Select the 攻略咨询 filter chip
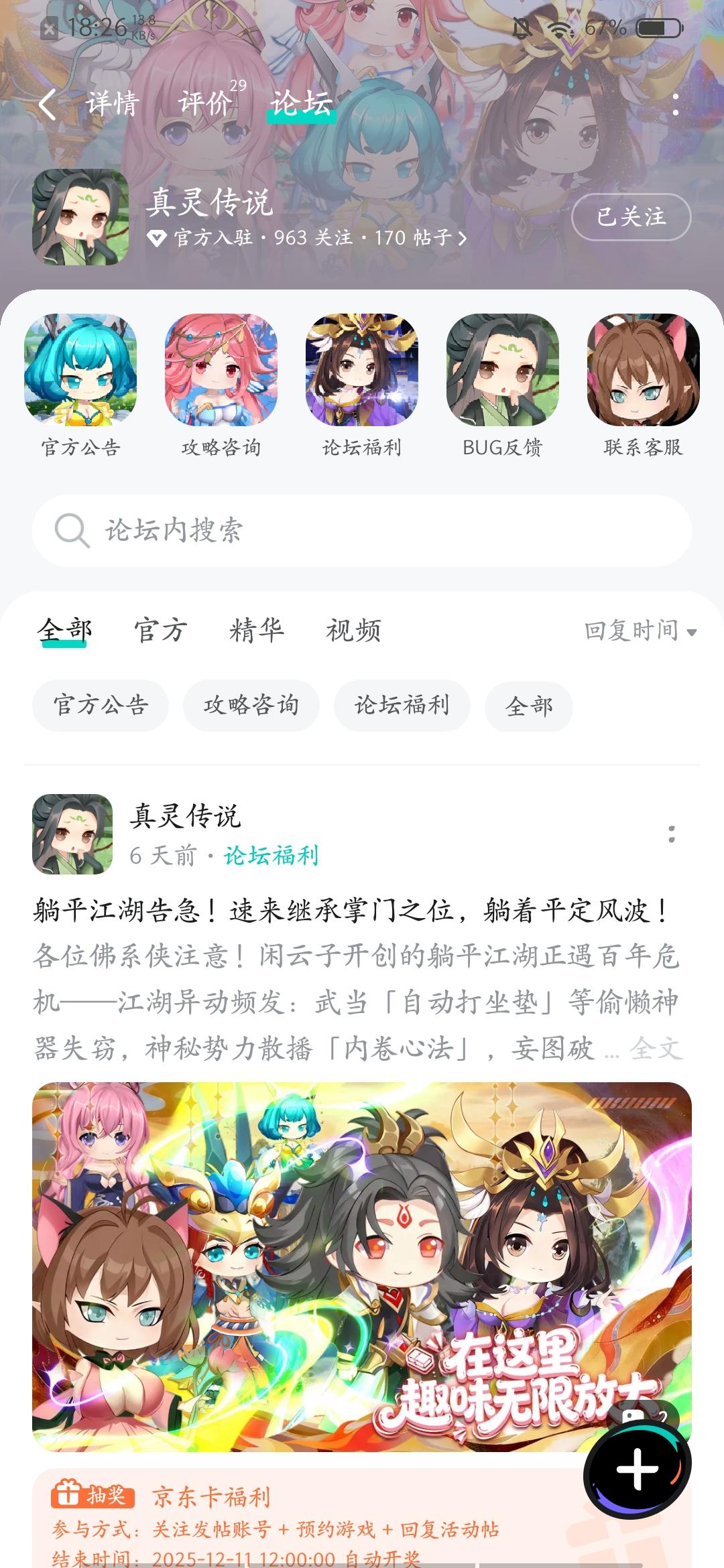Screen dimensions: 724x1568 tap(251, 706)
